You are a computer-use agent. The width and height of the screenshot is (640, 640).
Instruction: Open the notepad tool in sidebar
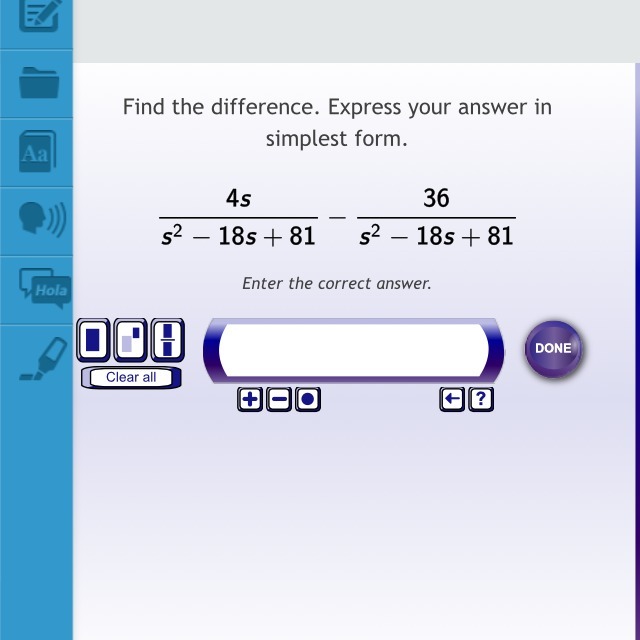[x=38, y=15]
